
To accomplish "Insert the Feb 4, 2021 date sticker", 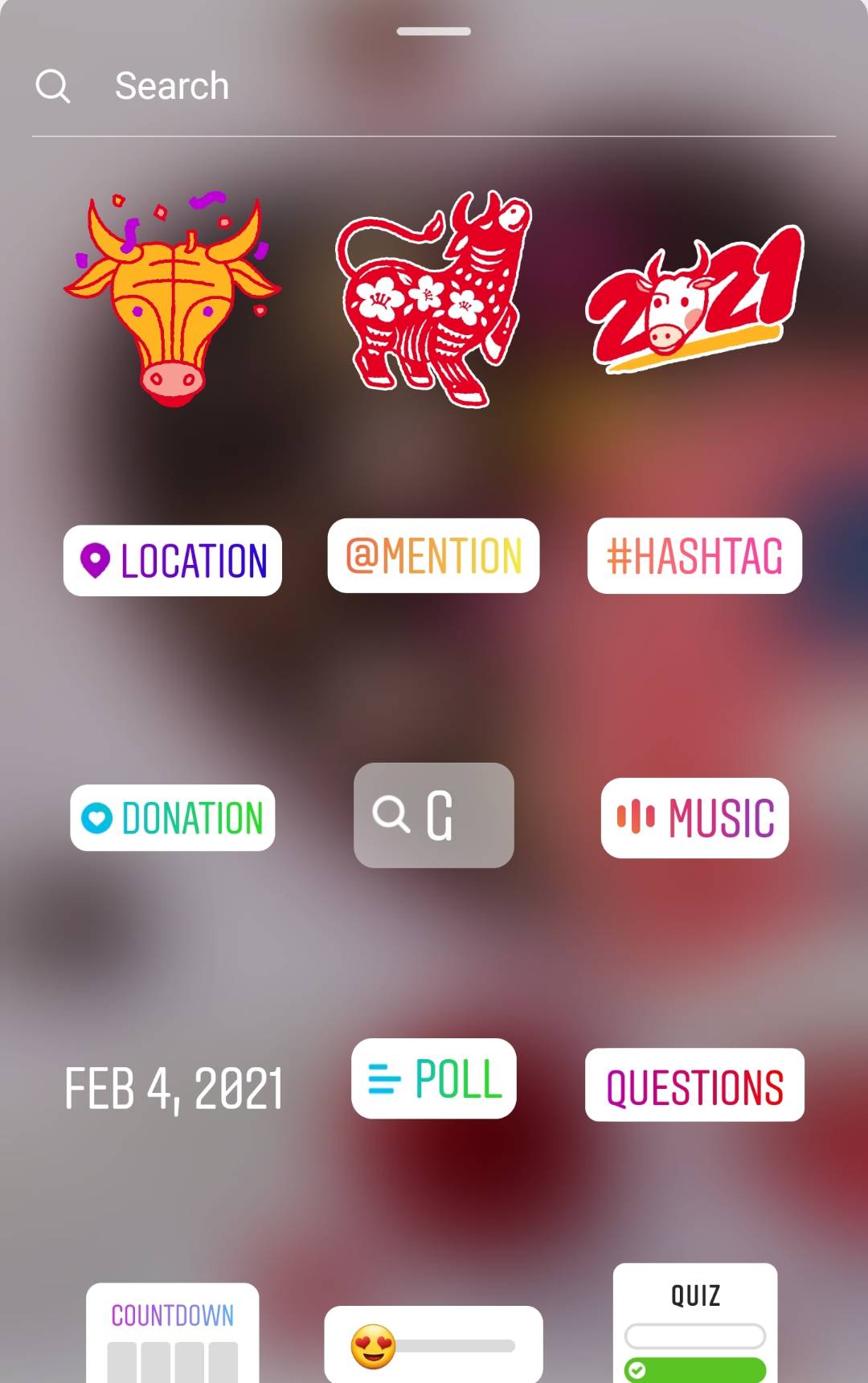I will [174, 1088].
